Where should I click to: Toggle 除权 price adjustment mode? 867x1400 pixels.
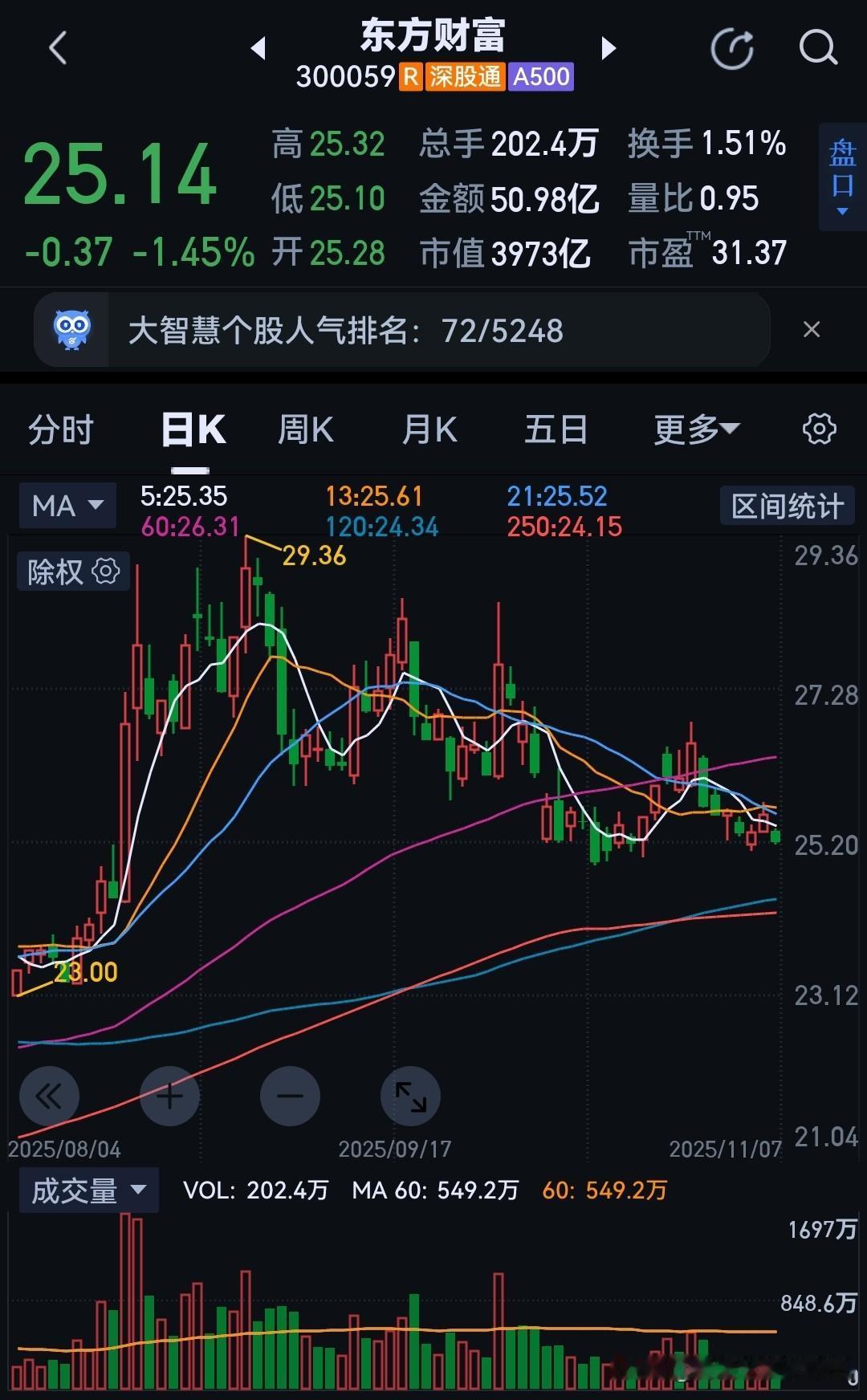(x=56, y=572)
